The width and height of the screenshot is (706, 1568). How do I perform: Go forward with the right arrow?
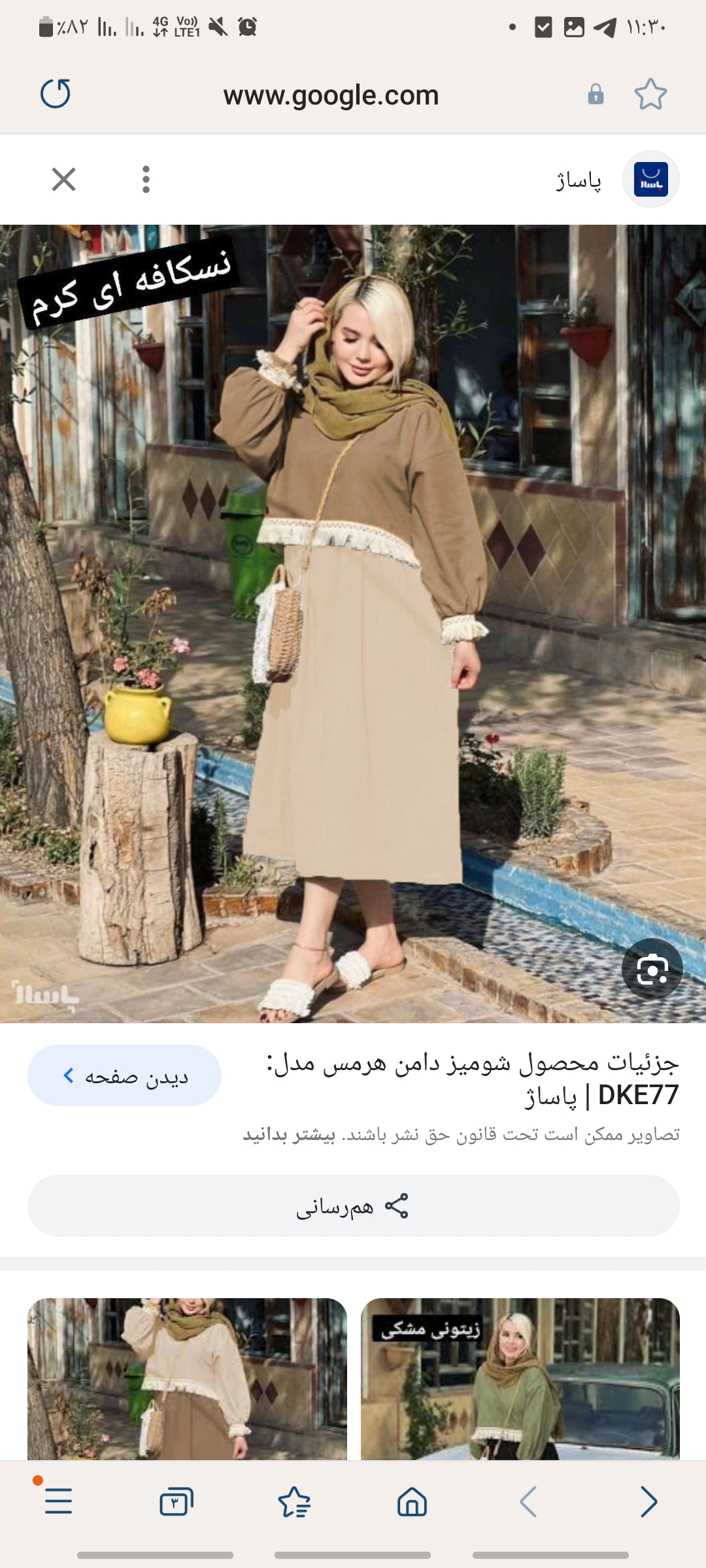(648, 1501)
